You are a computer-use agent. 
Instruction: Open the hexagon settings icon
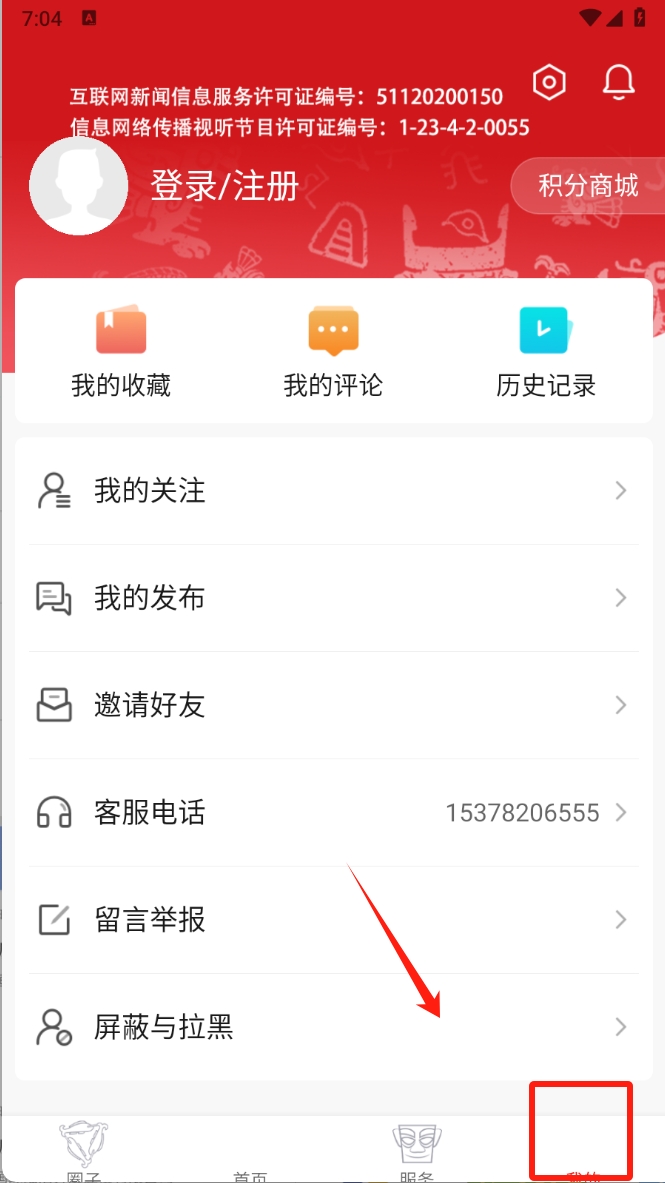[x=549, y=83]
